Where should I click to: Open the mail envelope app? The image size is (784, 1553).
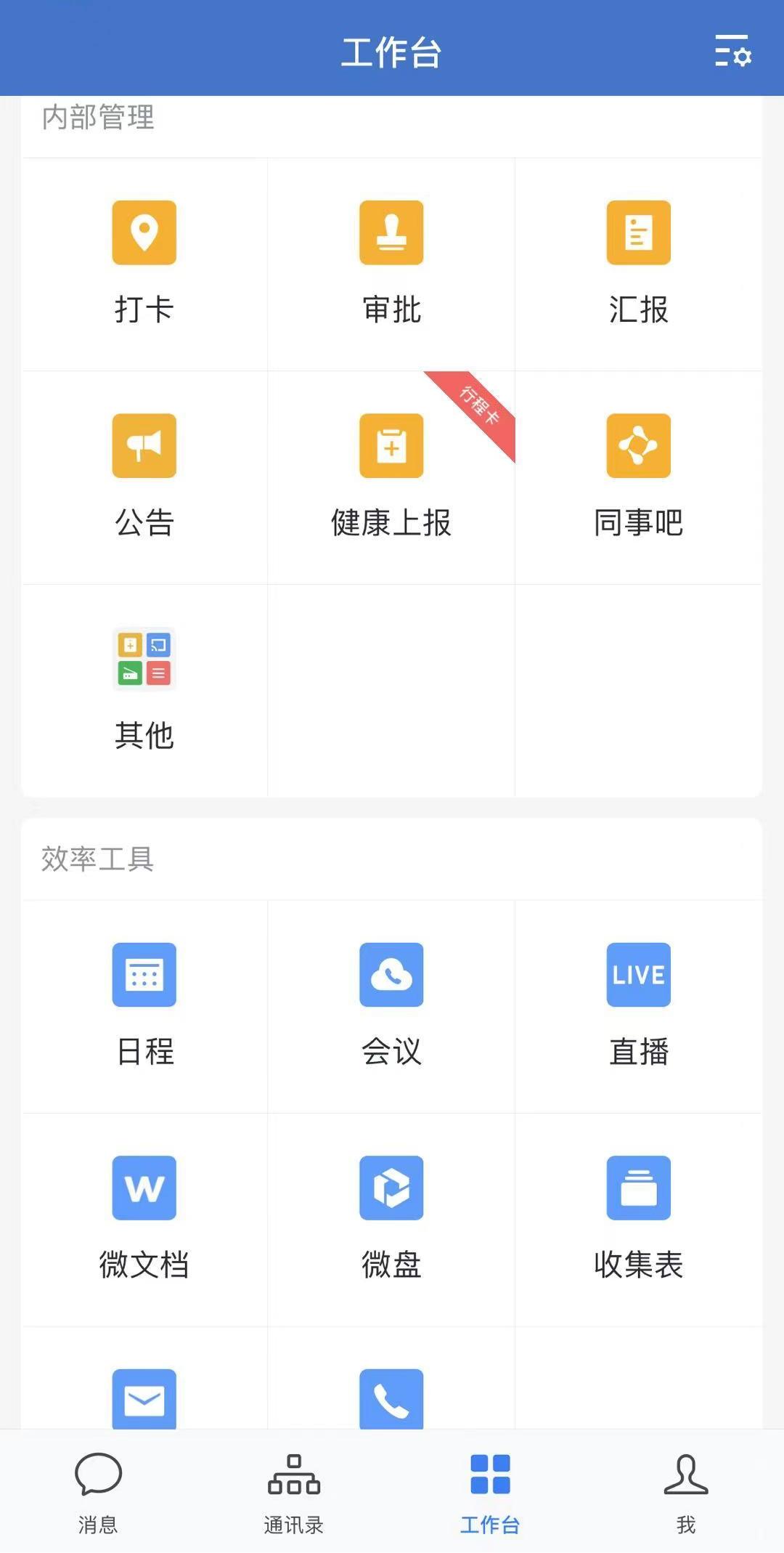[x=144, y=1399]
